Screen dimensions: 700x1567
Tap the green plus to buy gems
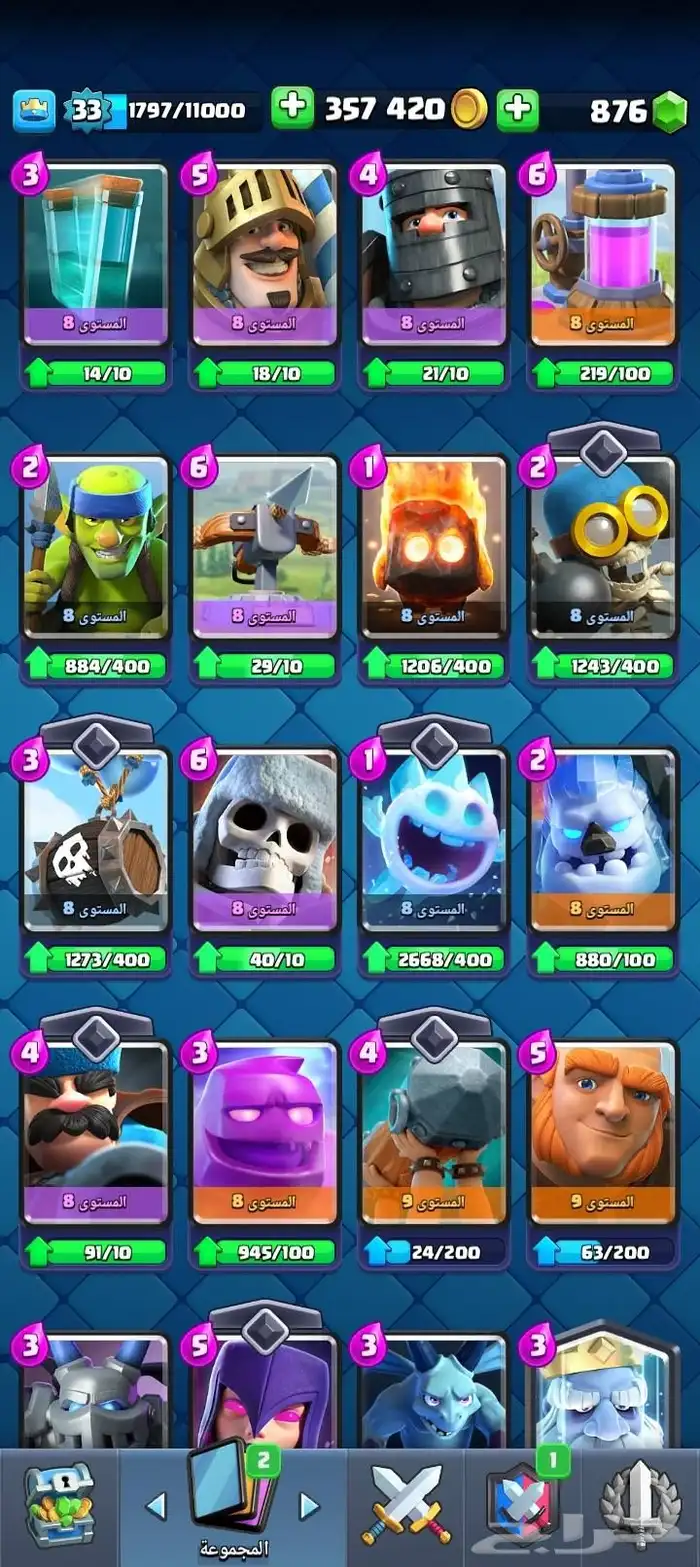(x=518, y=109)
